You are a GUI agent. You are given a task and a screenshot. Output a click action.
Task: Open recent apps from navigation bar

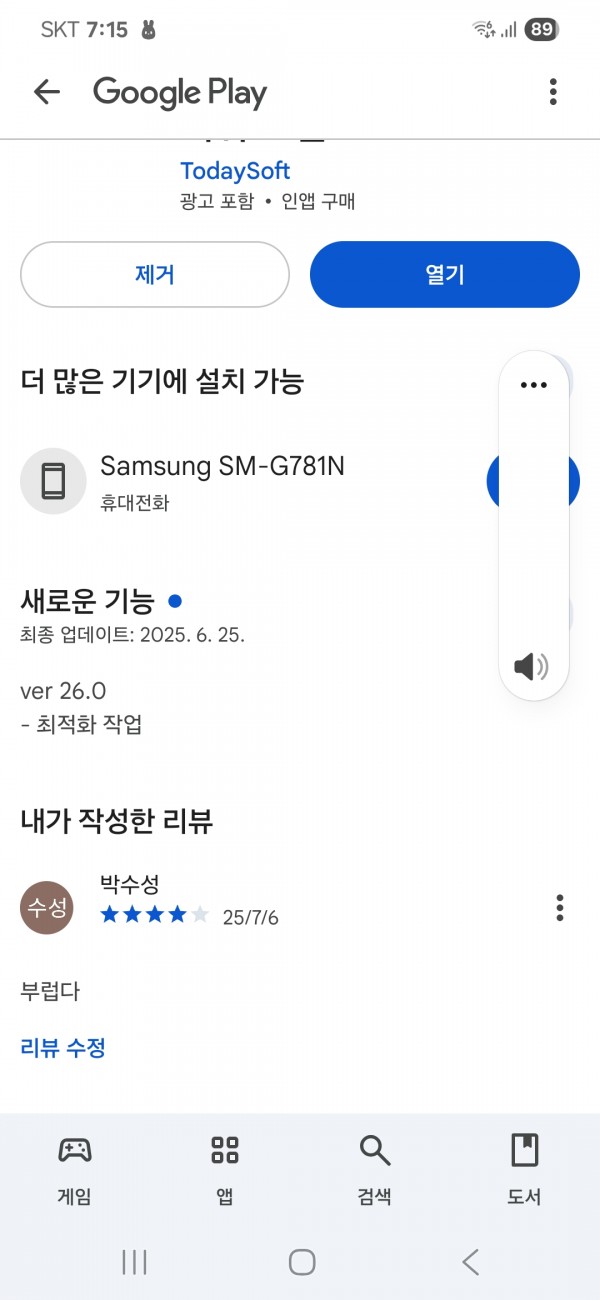(134, 1262)
